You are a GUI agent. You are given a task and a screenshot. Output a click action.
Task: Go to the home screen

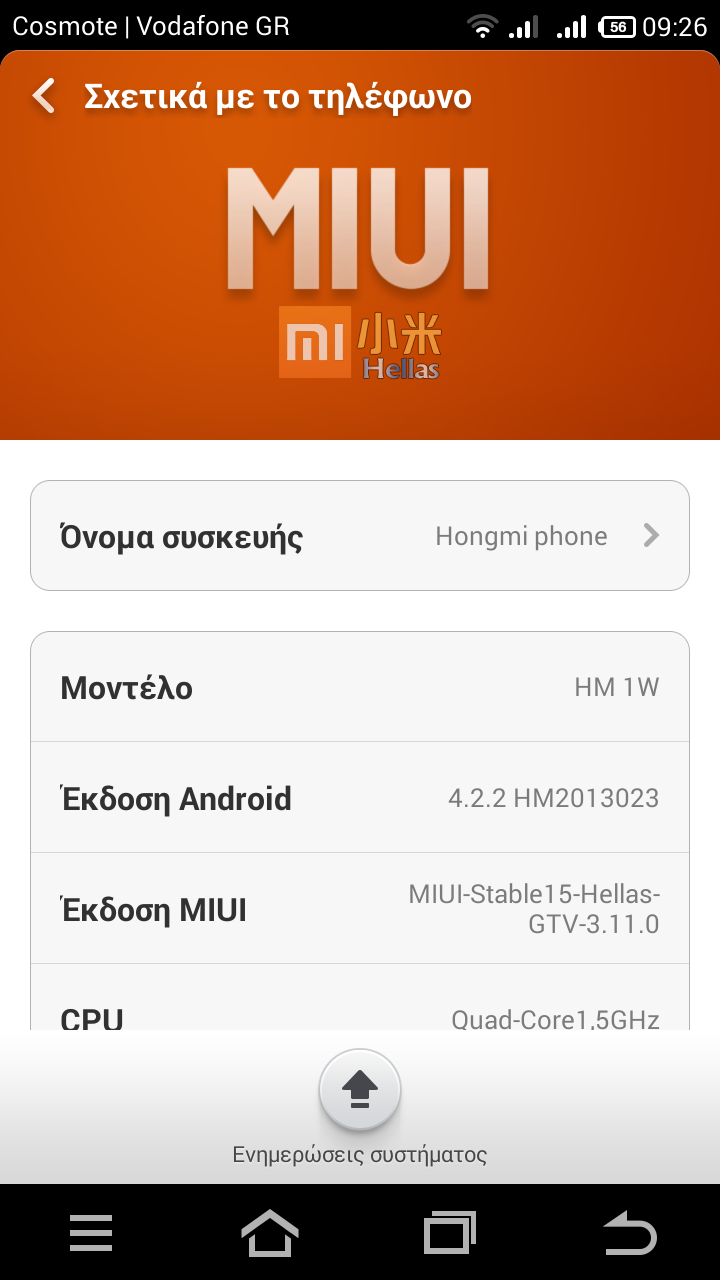pyautogui.click(x=270, y=1232)
